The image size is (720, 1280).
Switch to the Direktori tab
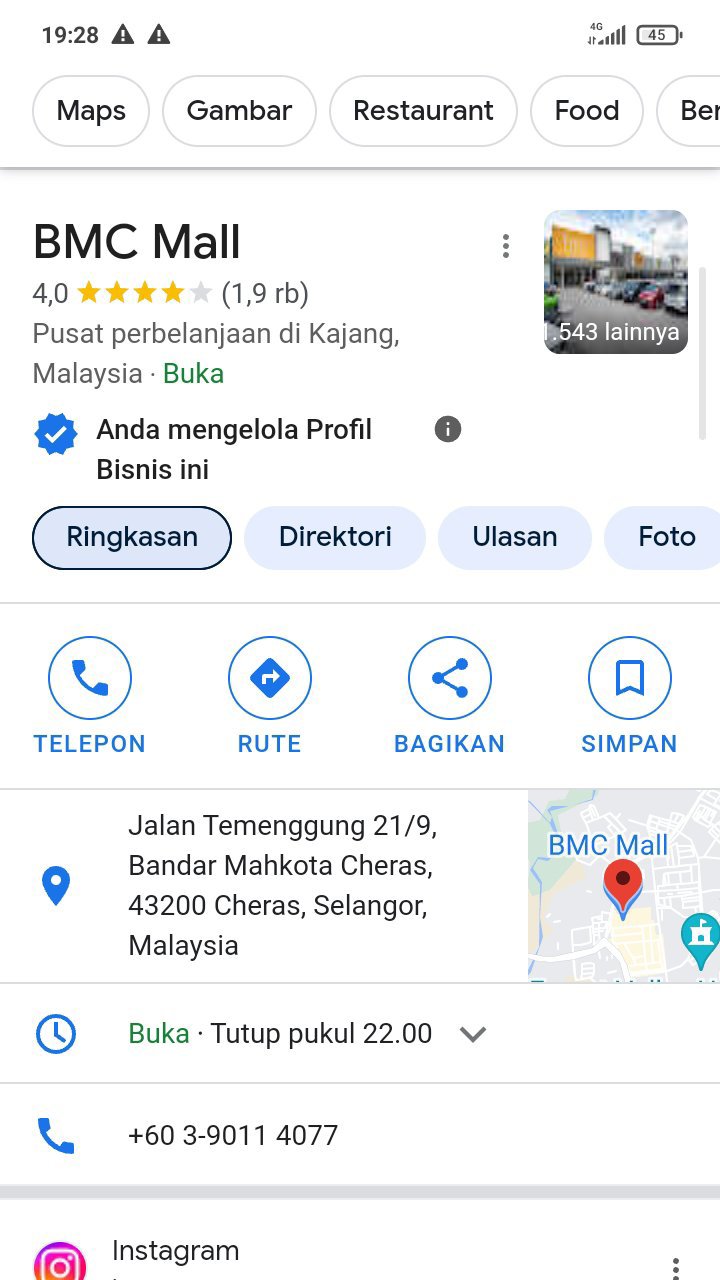(335, 537)
